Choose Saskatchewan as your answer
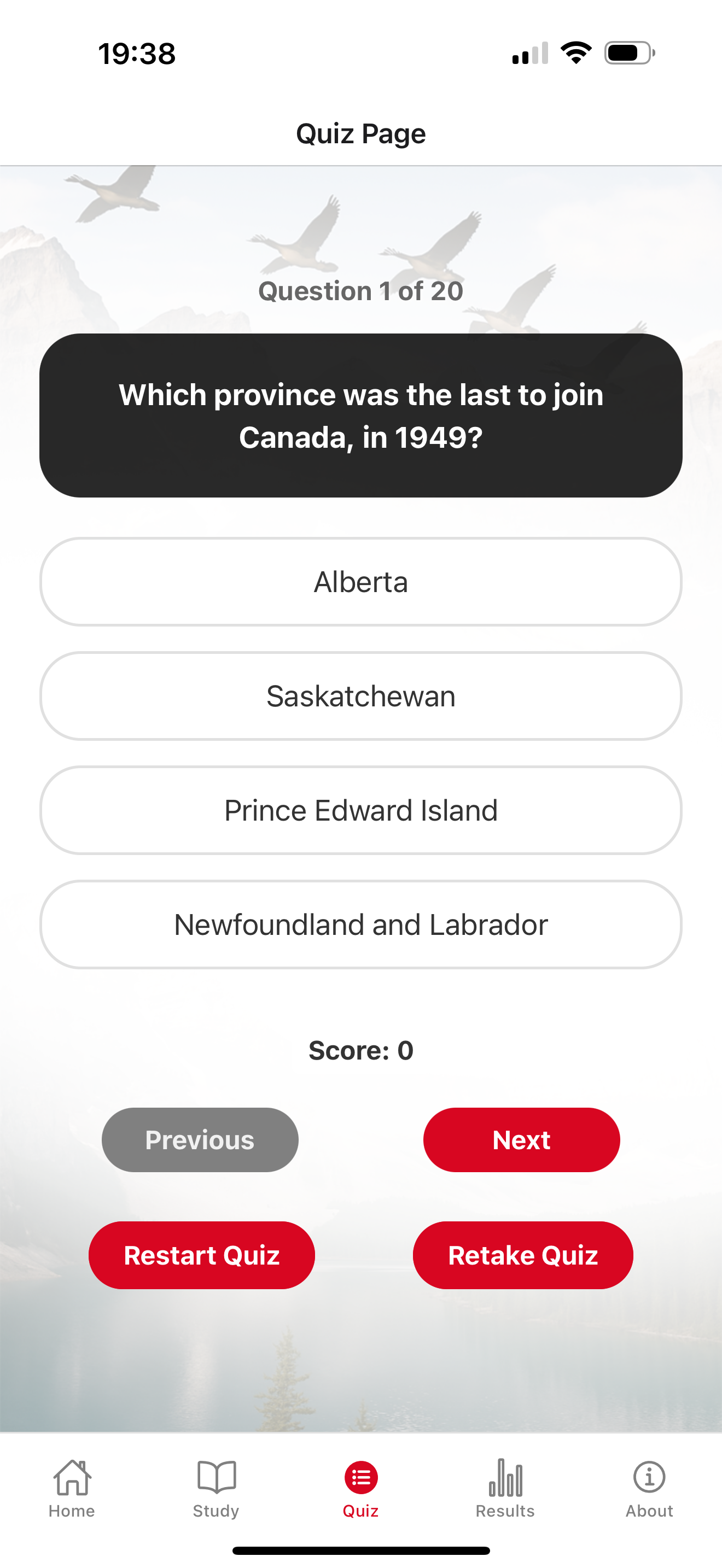 pos(360,696)
